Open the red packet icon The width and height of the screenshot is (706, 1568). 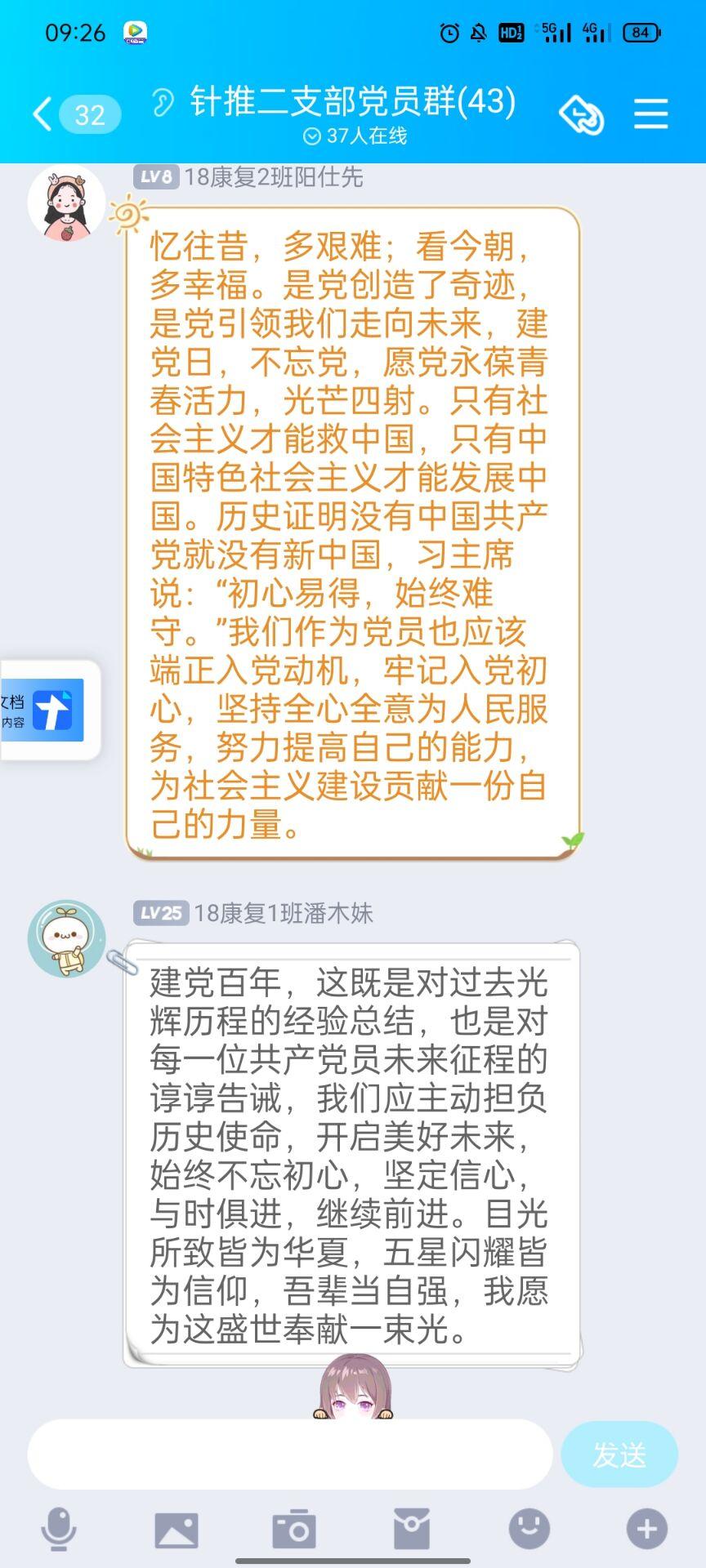[412, 1530]
